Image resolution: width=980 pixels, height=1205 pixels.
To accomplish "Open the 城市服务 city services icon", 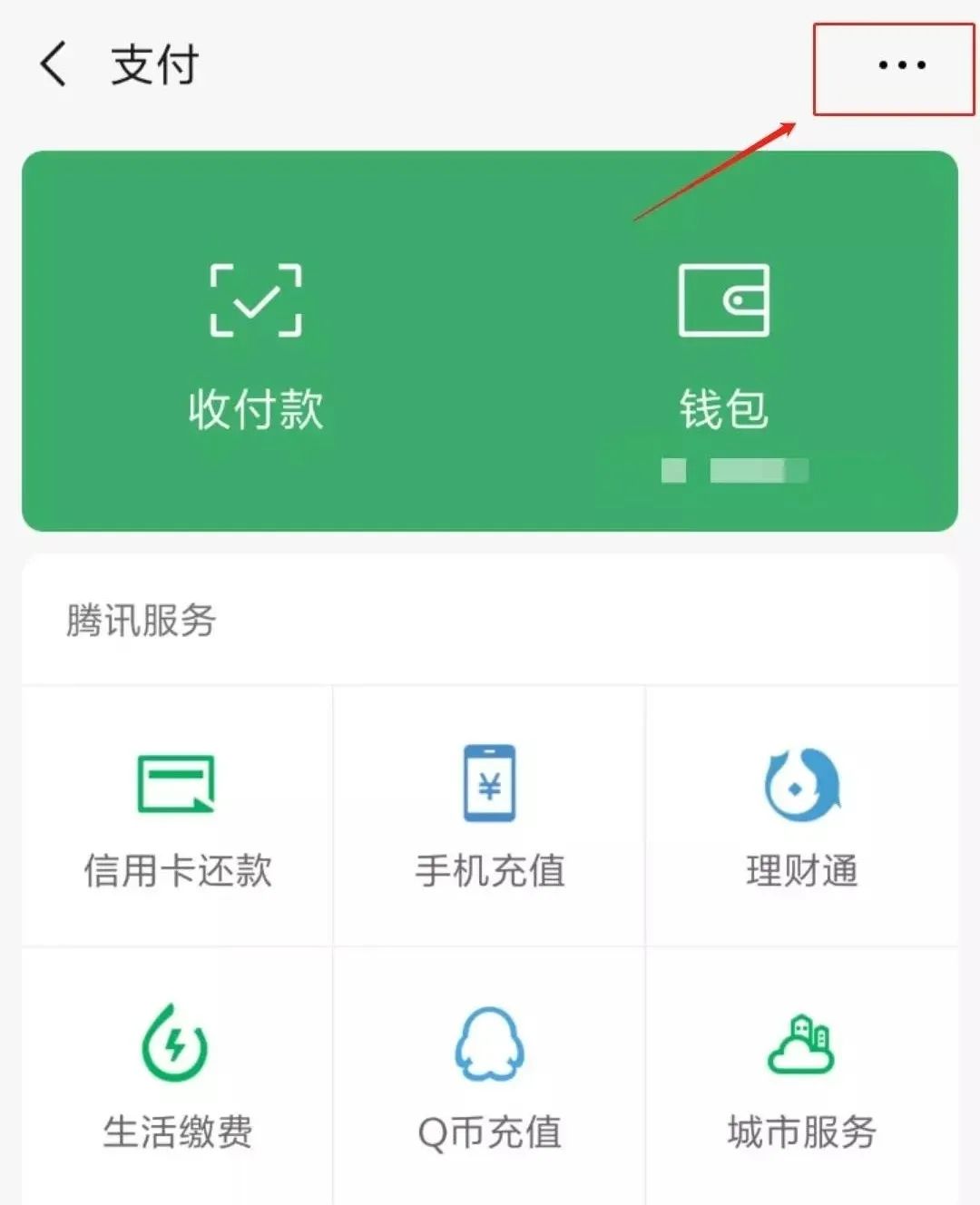I will 802,1043.
